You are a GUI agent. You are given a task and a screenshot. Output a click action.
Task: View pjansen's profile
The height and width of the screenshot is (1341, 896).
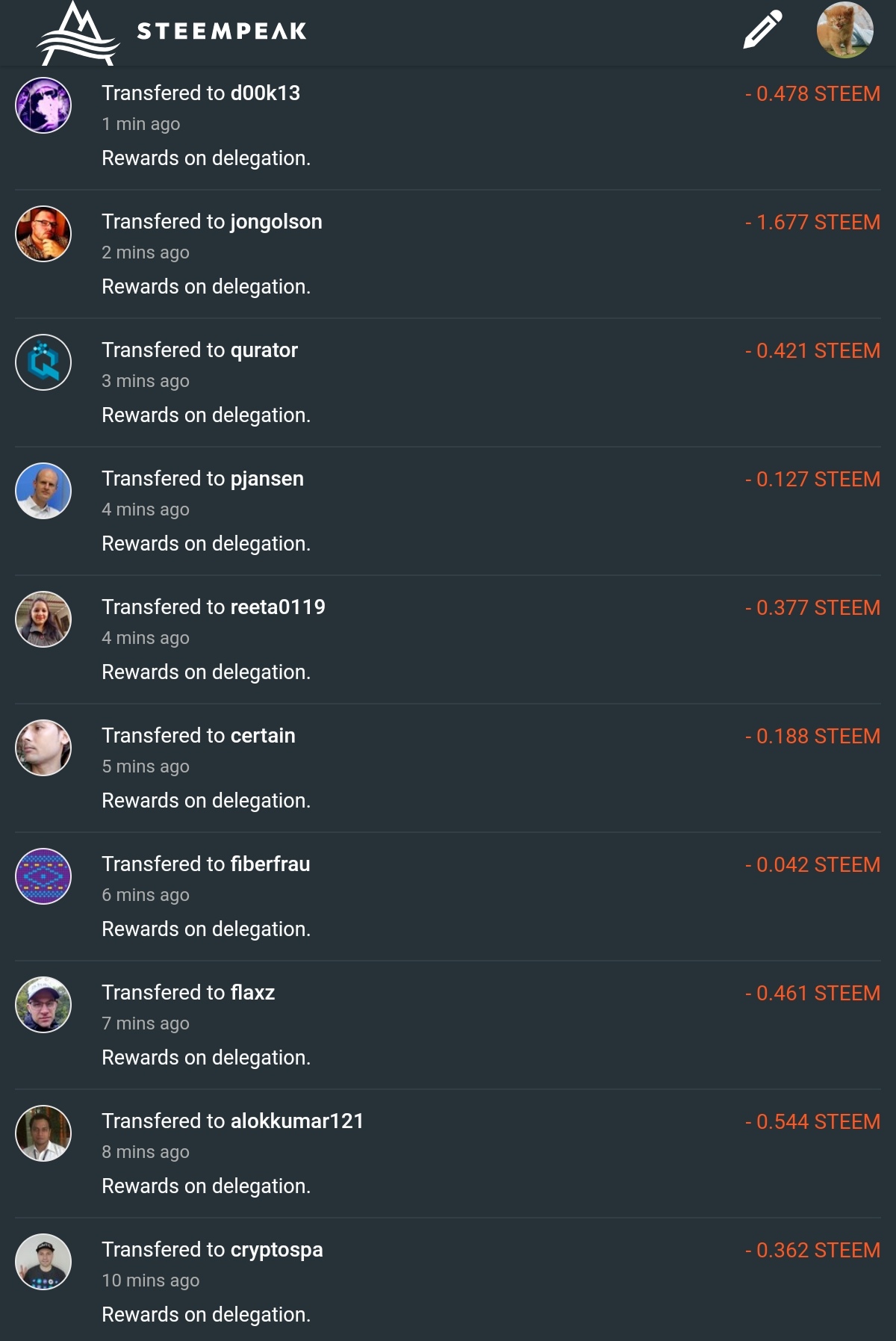point(267,479)
